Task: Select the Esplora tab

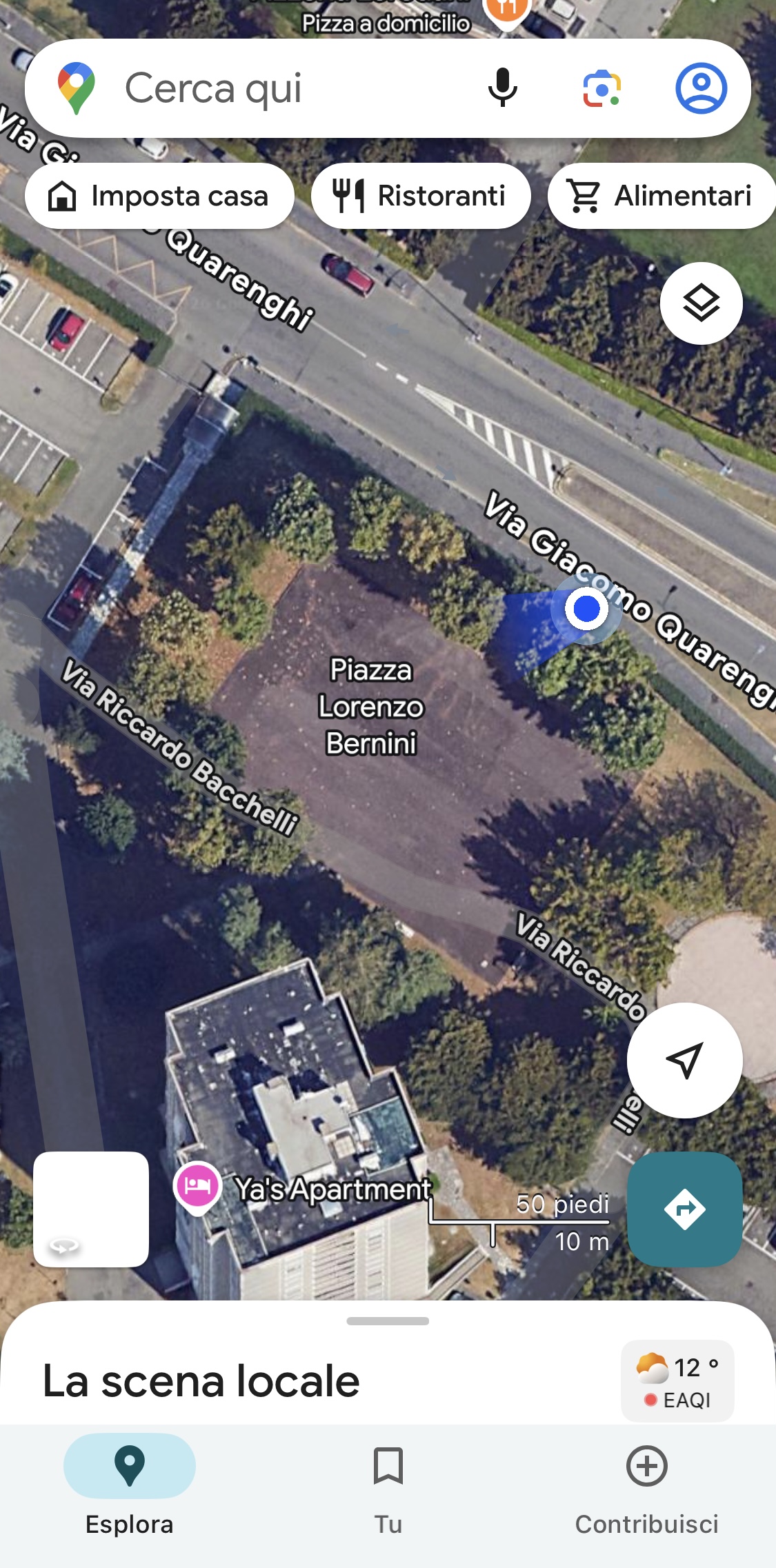Action: coord(129,1489)
